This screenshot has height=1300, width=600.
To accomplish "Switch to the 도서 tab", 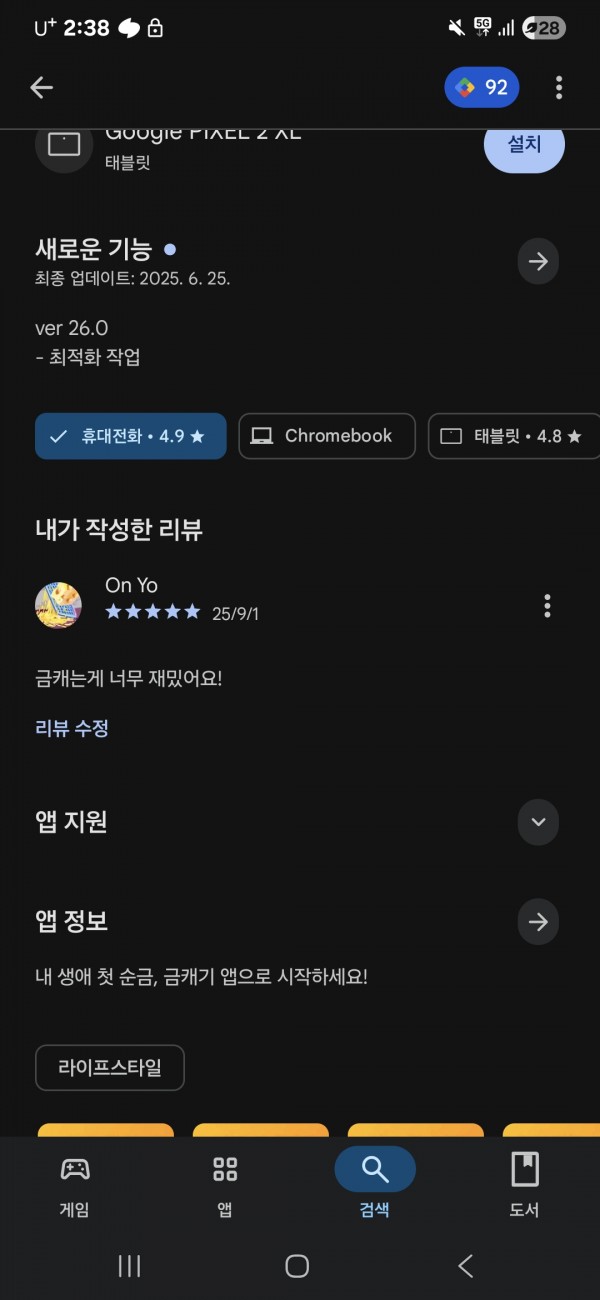I will click(524, 1185).
